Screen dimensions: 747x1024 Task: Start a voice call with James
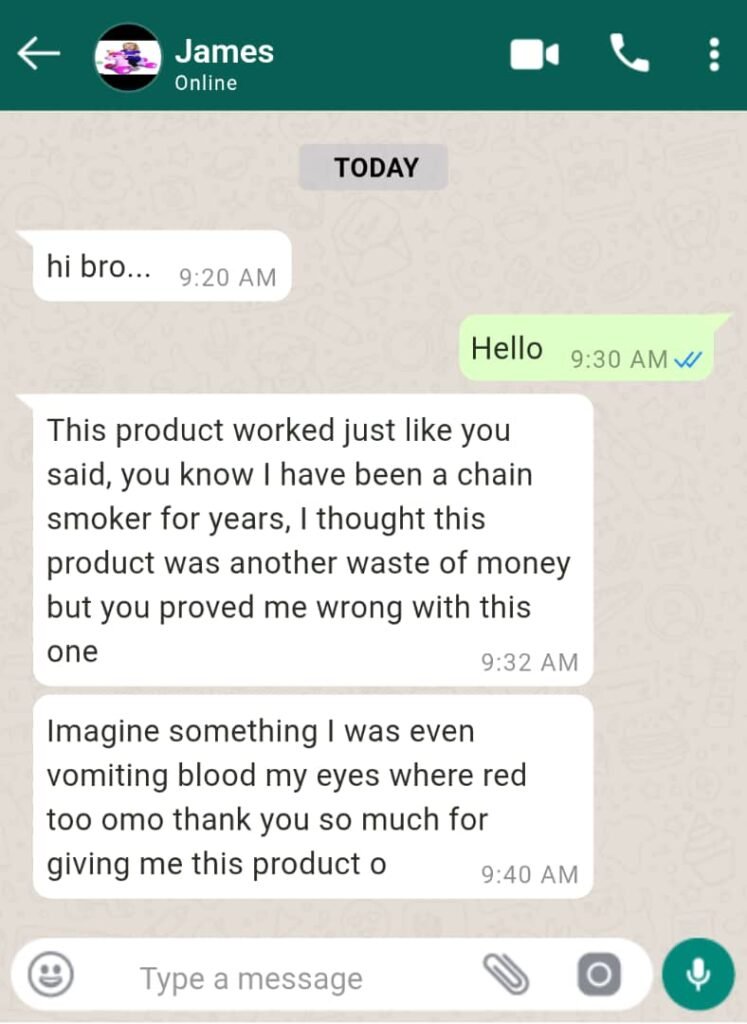click(x=628, y=54)
